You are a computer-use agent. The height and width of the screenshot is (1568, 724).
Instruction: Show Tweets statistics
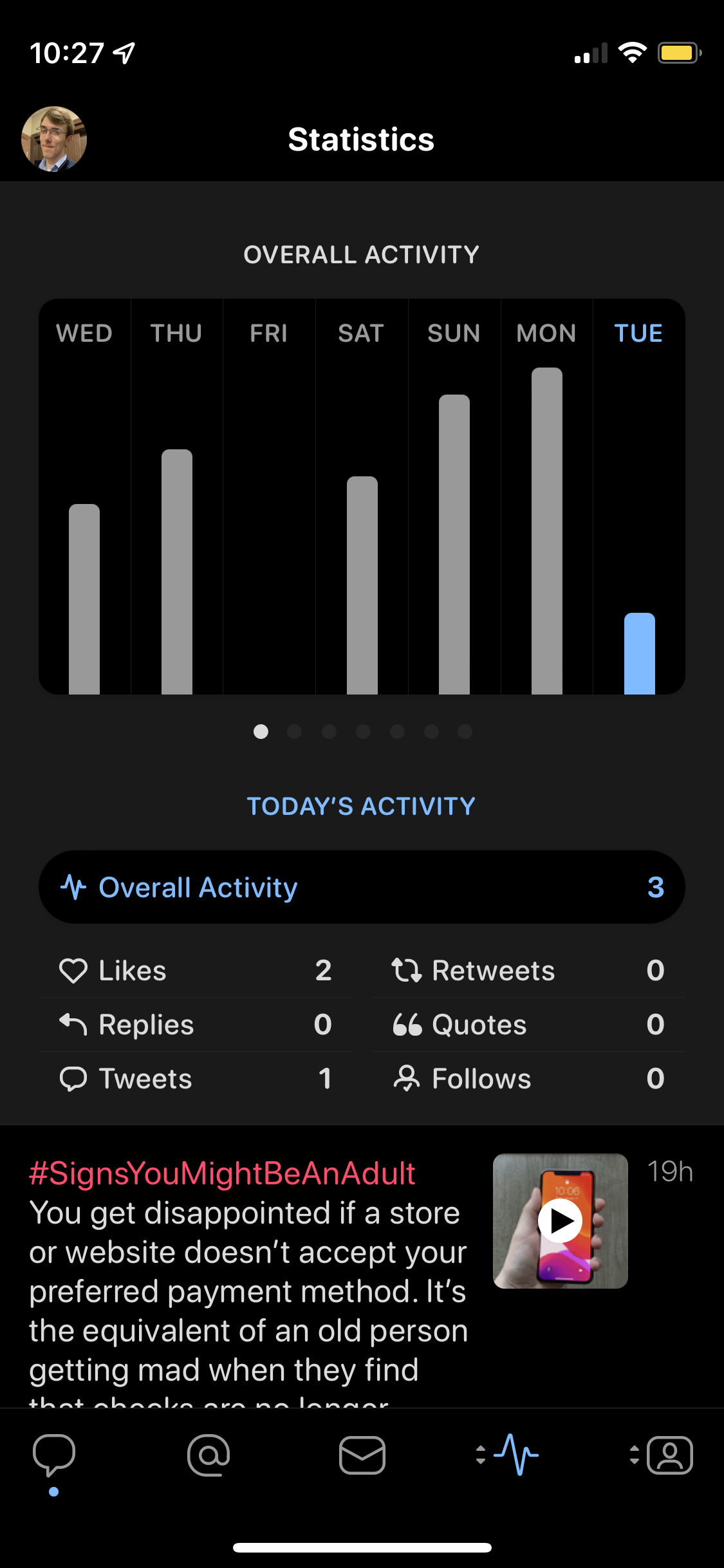(196, 1078)
